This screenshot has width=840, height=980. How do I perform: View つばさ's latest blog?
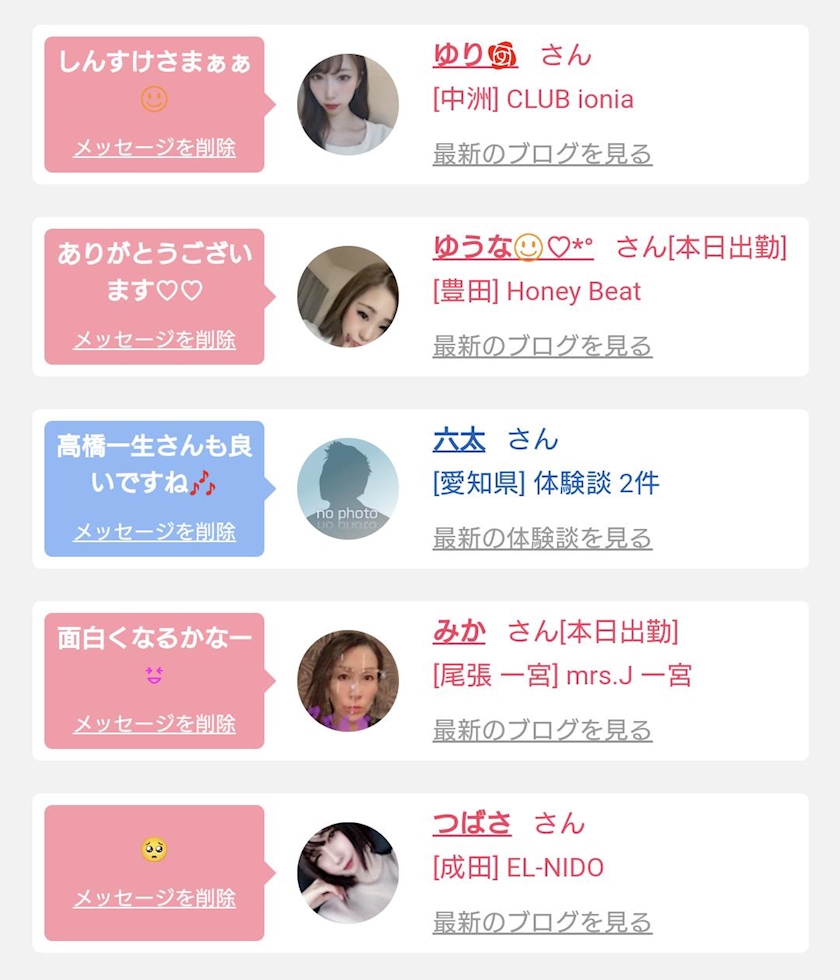coord(542,922)
